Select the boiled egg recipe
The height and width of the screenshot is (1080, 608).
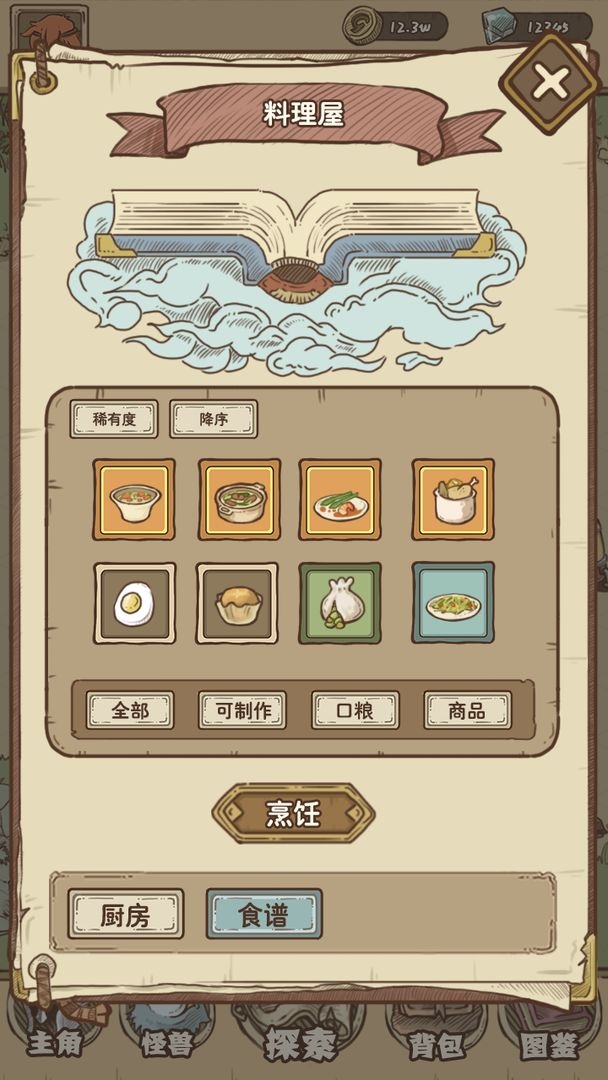[134, 603]
